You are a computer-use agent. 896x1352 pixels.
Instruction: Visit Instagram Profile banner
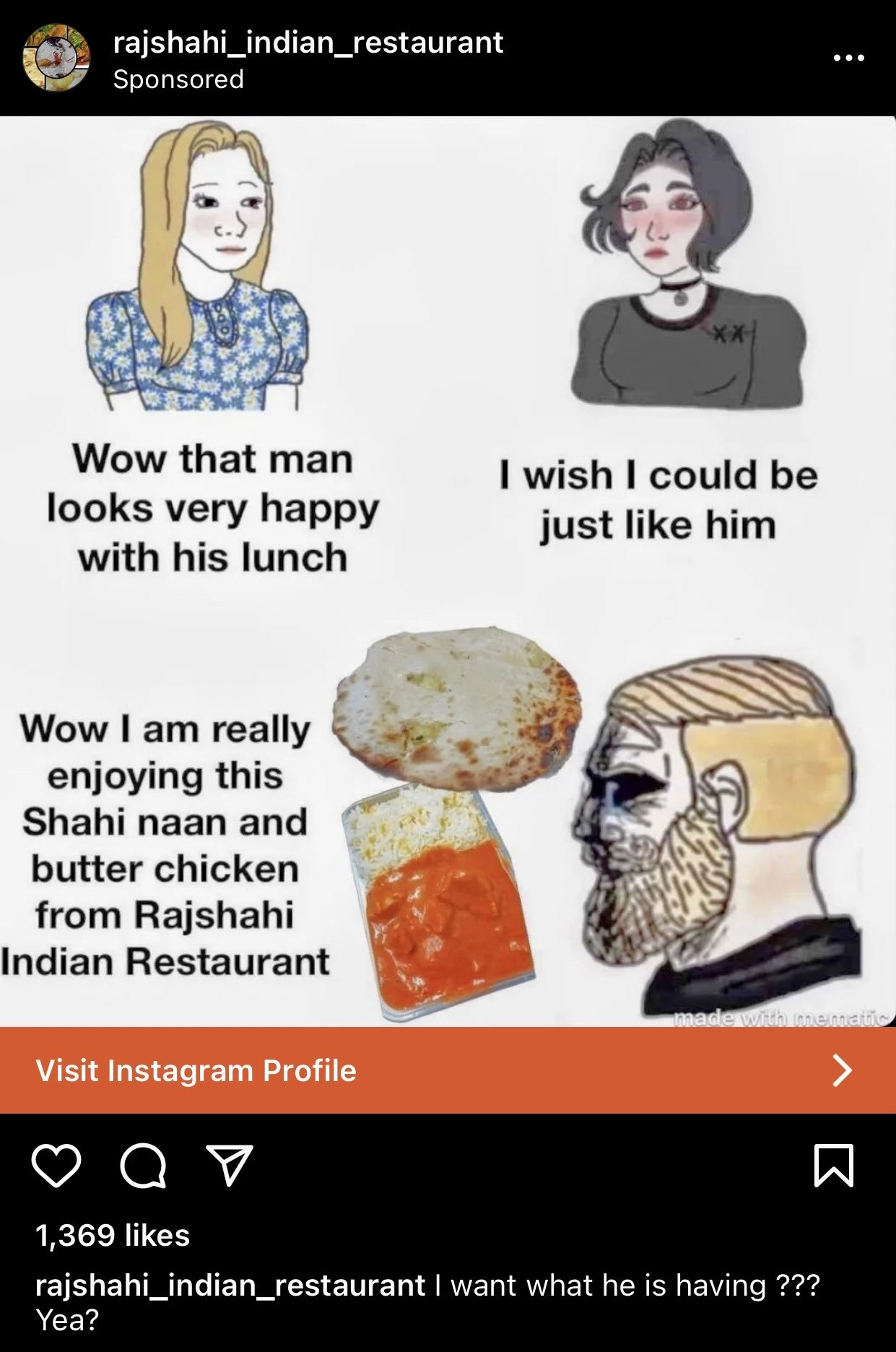[448, 1070]
